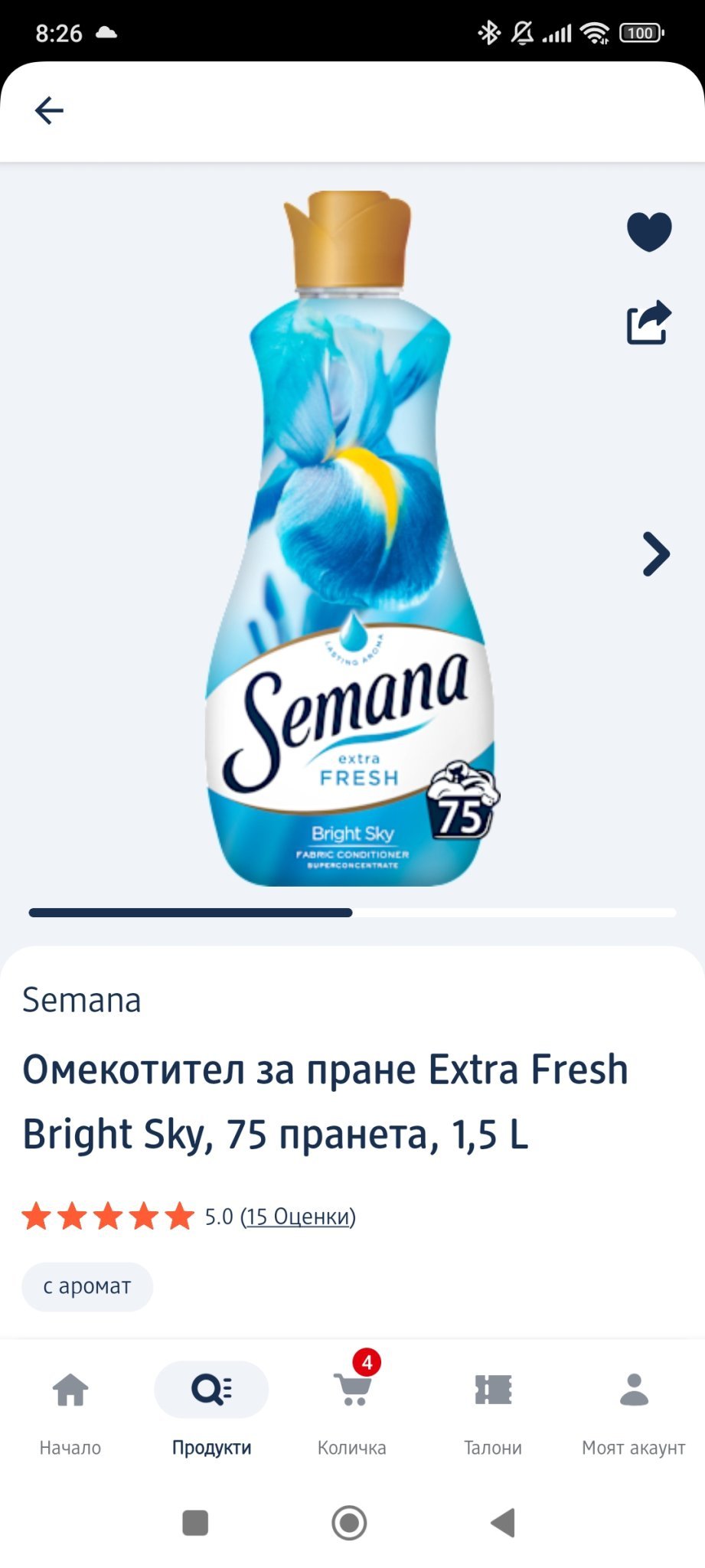Enlarge the Semana bottle product image

352,538
